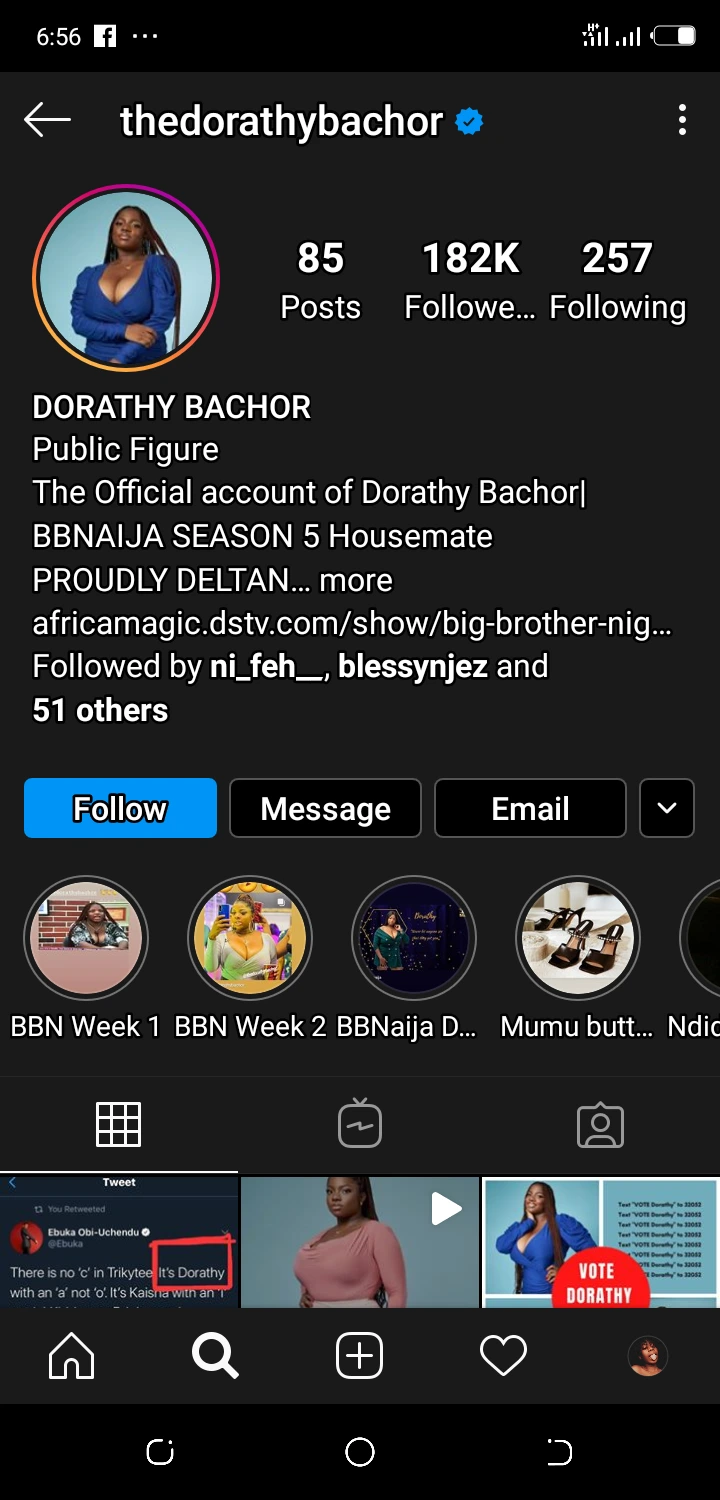
Task: Message this profile
Action: 325,808
